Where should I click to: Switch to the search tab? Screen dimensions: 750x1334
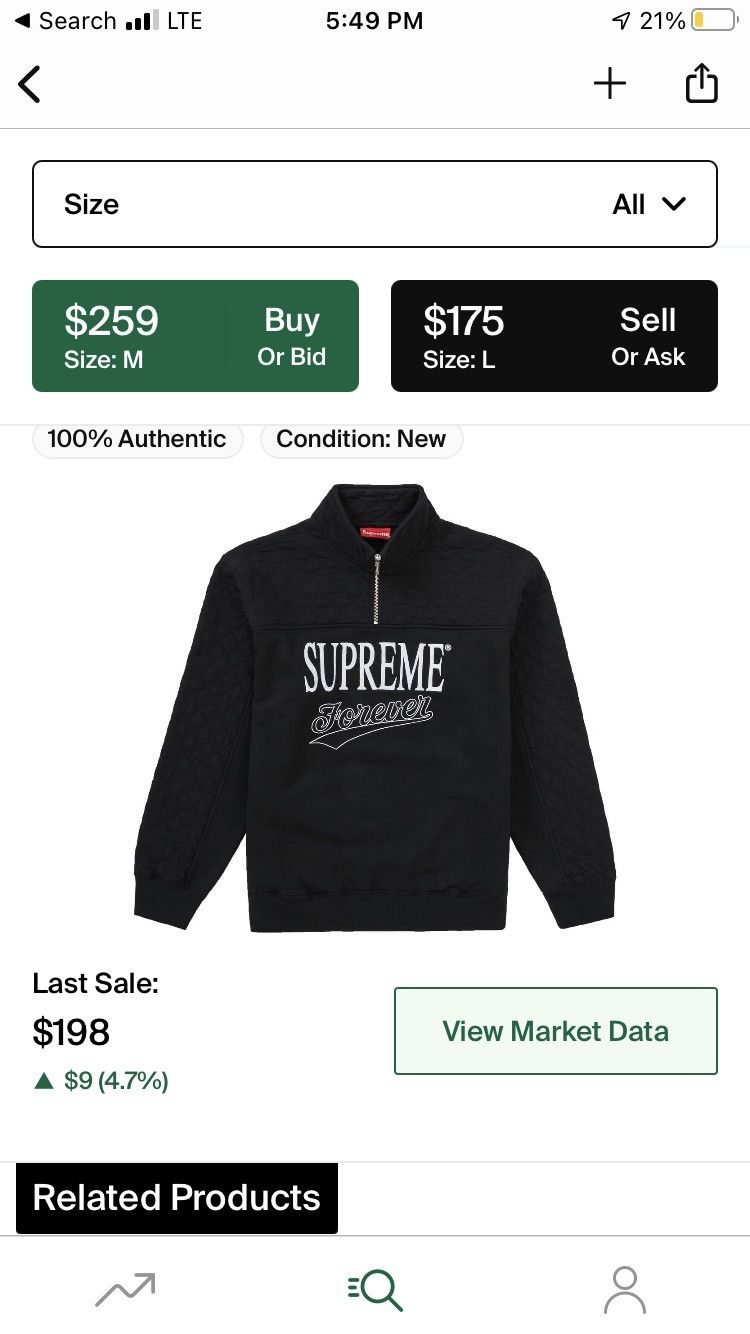pos(375,1288)
